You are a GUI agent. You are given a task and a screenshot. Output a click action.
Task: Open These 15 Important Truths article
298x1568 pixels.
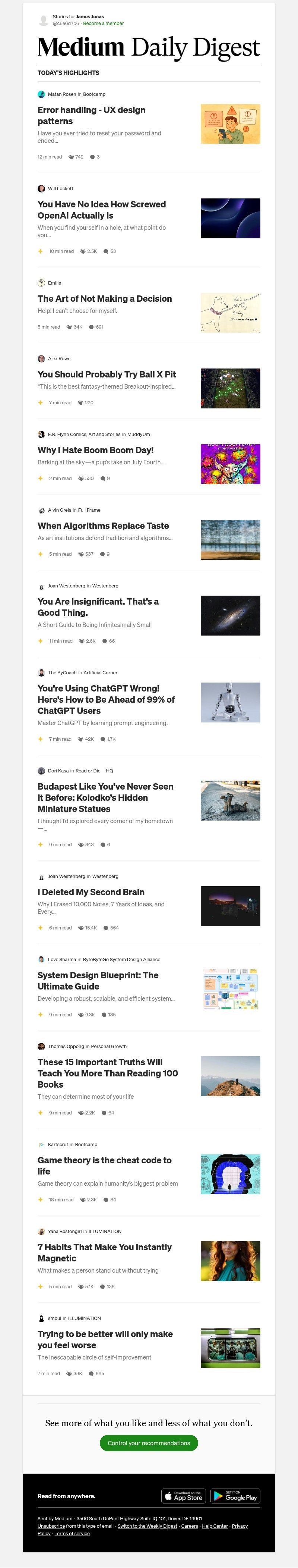108,1073
